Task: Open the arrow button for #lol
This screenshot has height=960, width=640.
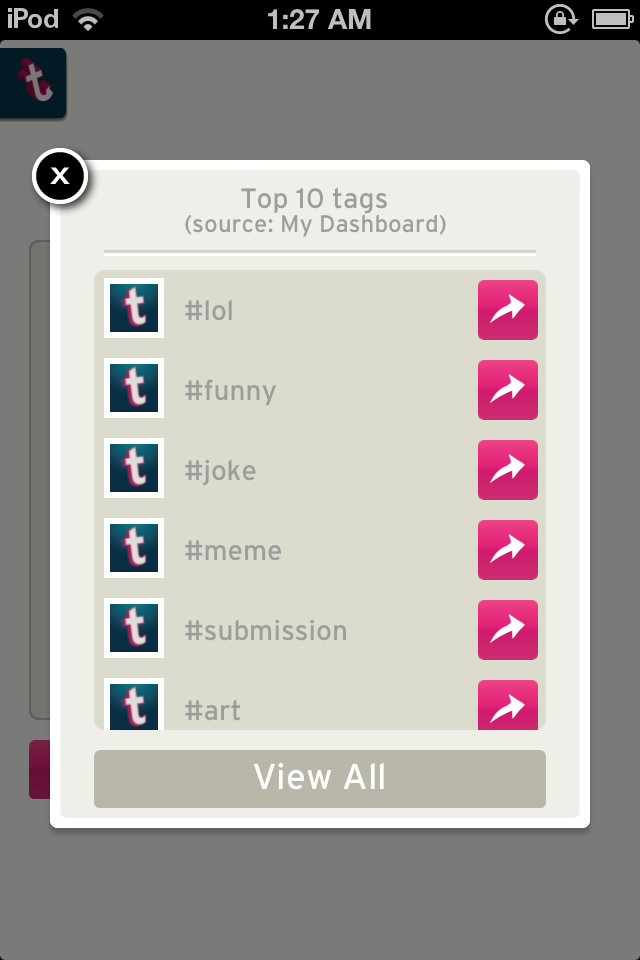Action: (x=507, y=310)
